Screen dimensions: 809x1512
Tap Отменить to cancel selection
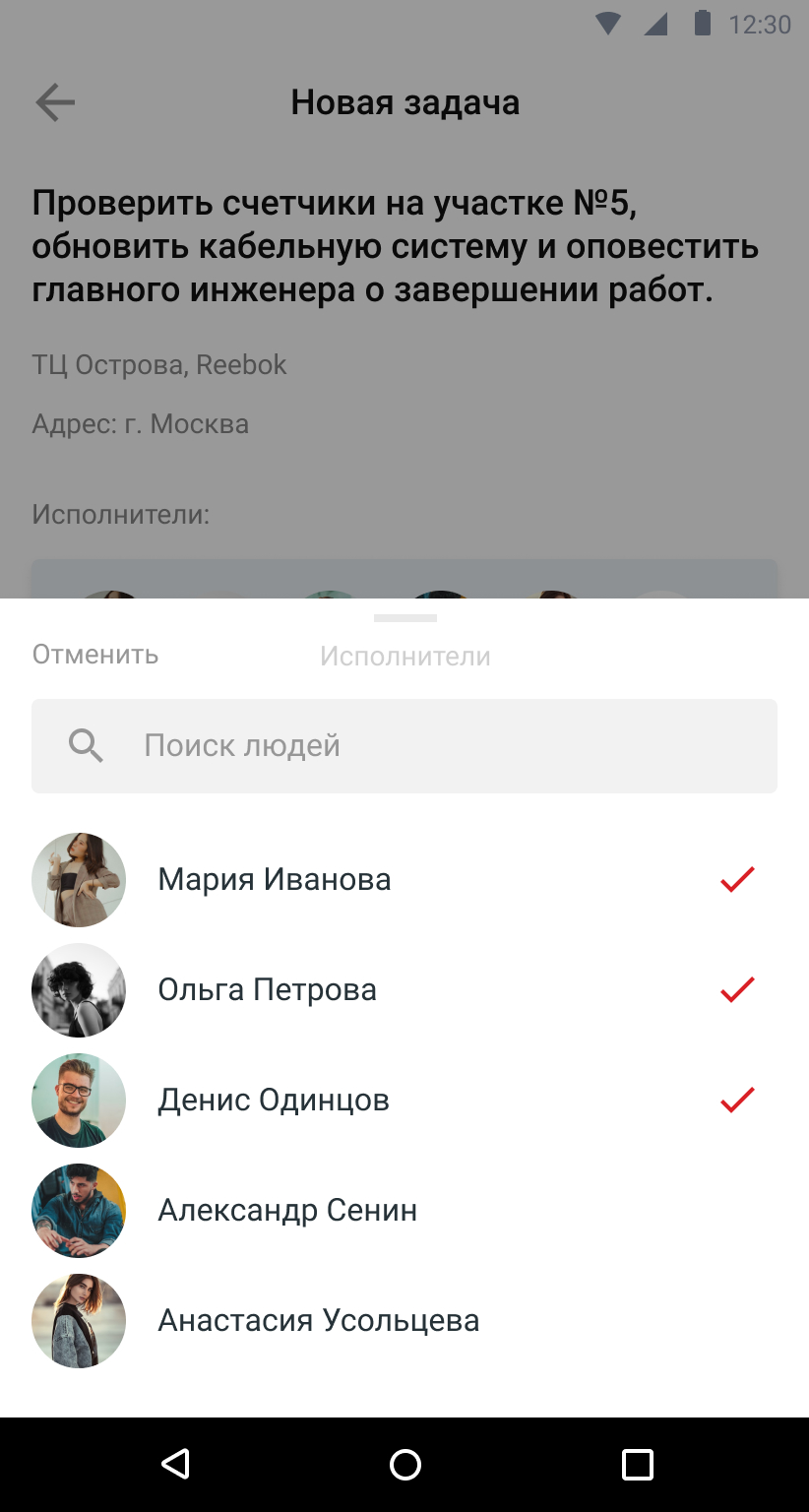95,655
